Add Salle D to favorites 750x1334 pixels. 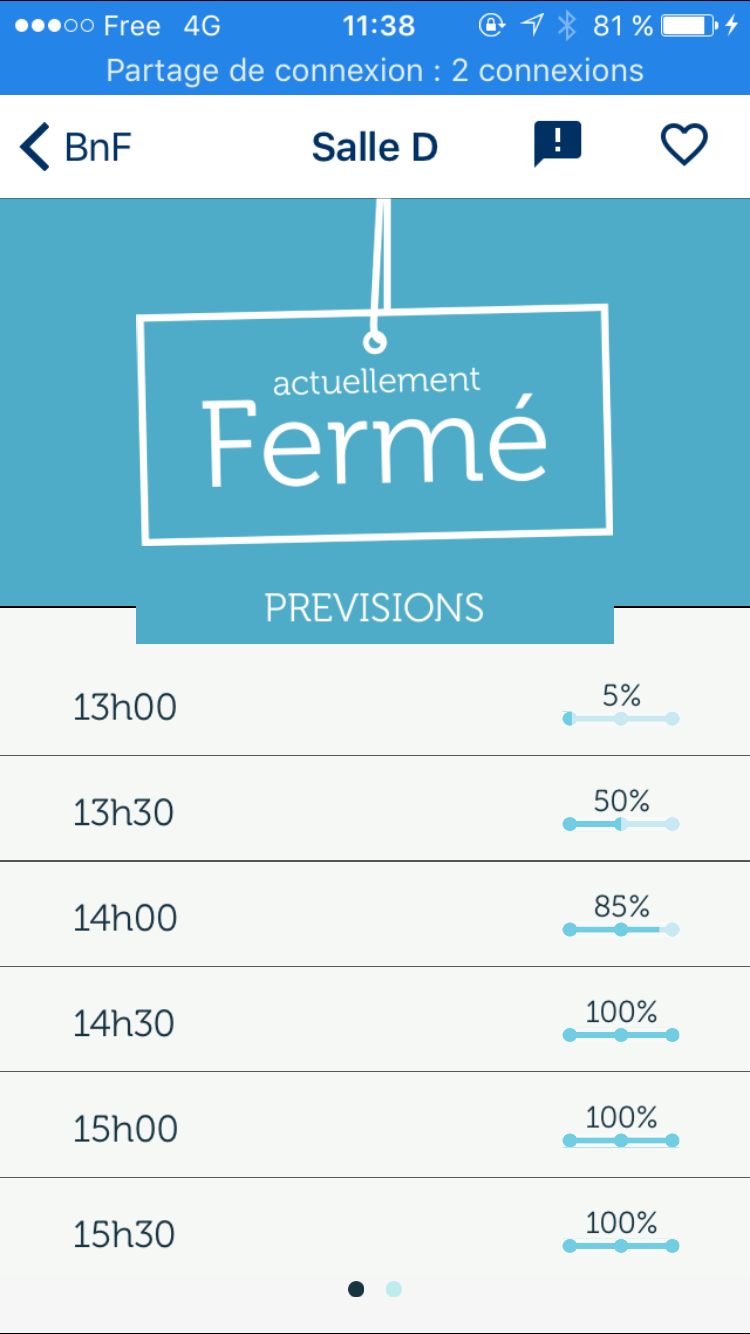click(x=684, y=146)
